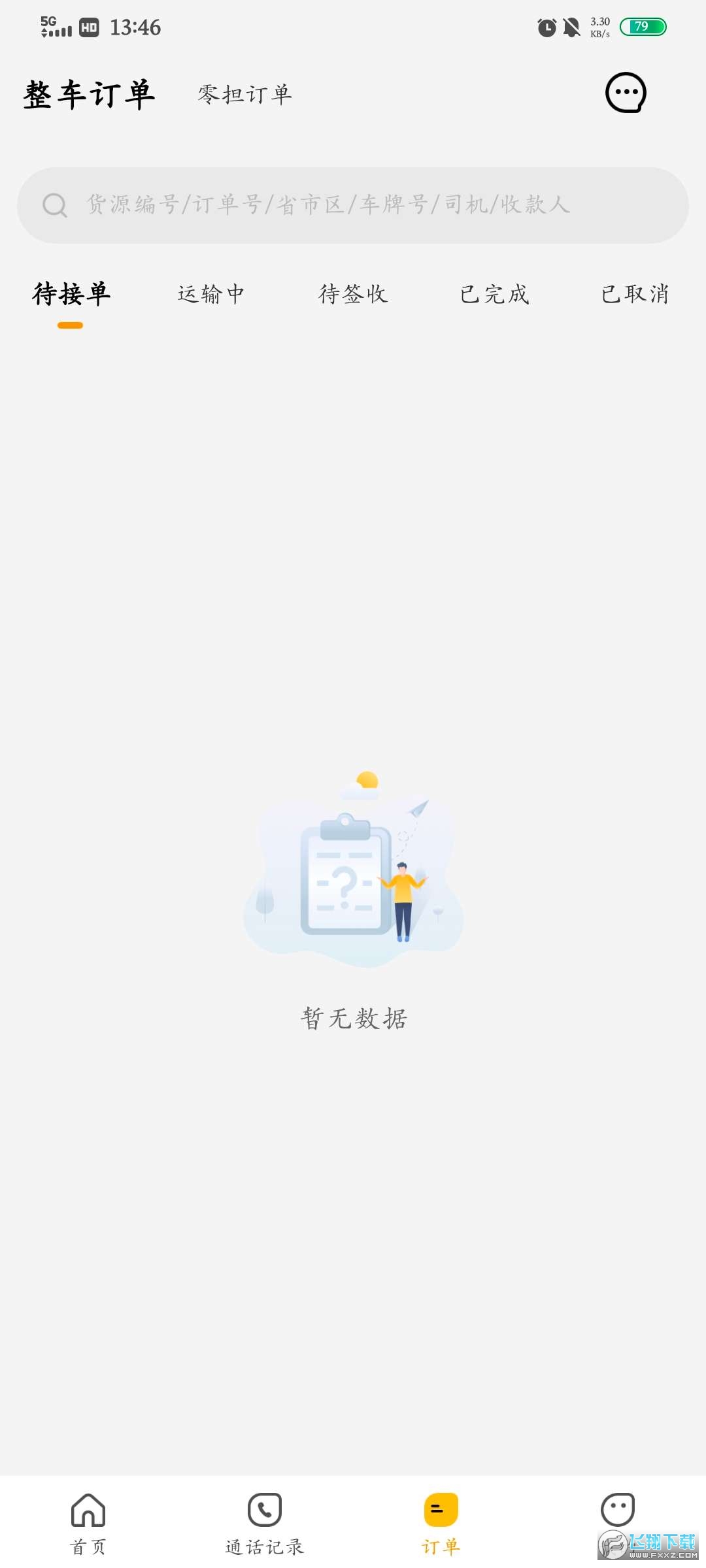Tap the magnifying glass search icon

coord(55,206)
